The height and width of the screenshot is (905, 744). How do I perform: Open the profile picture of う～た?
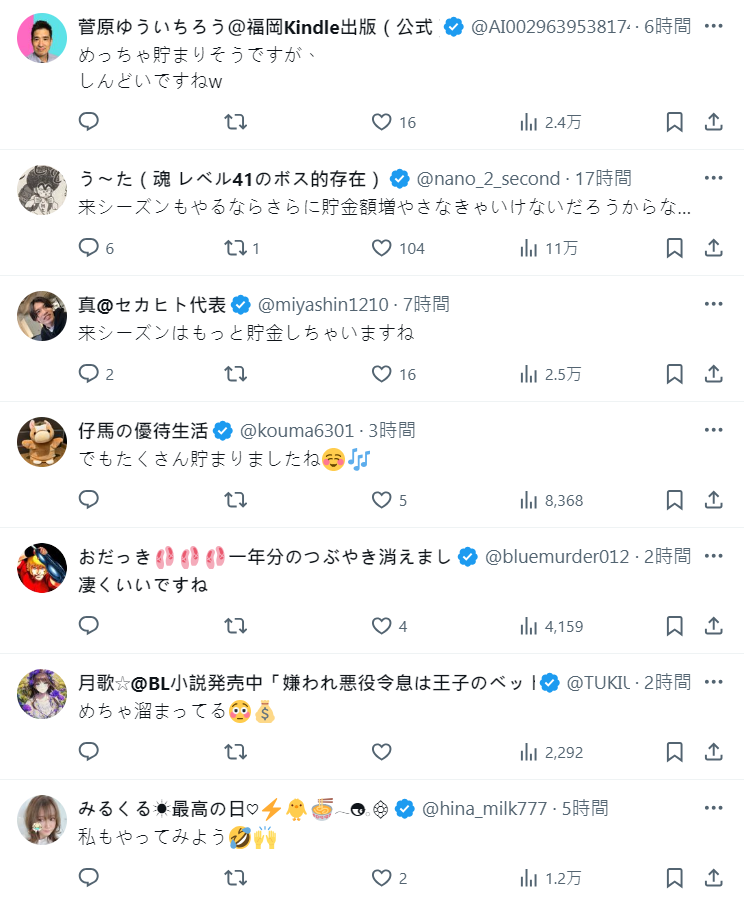coord(42,189)
